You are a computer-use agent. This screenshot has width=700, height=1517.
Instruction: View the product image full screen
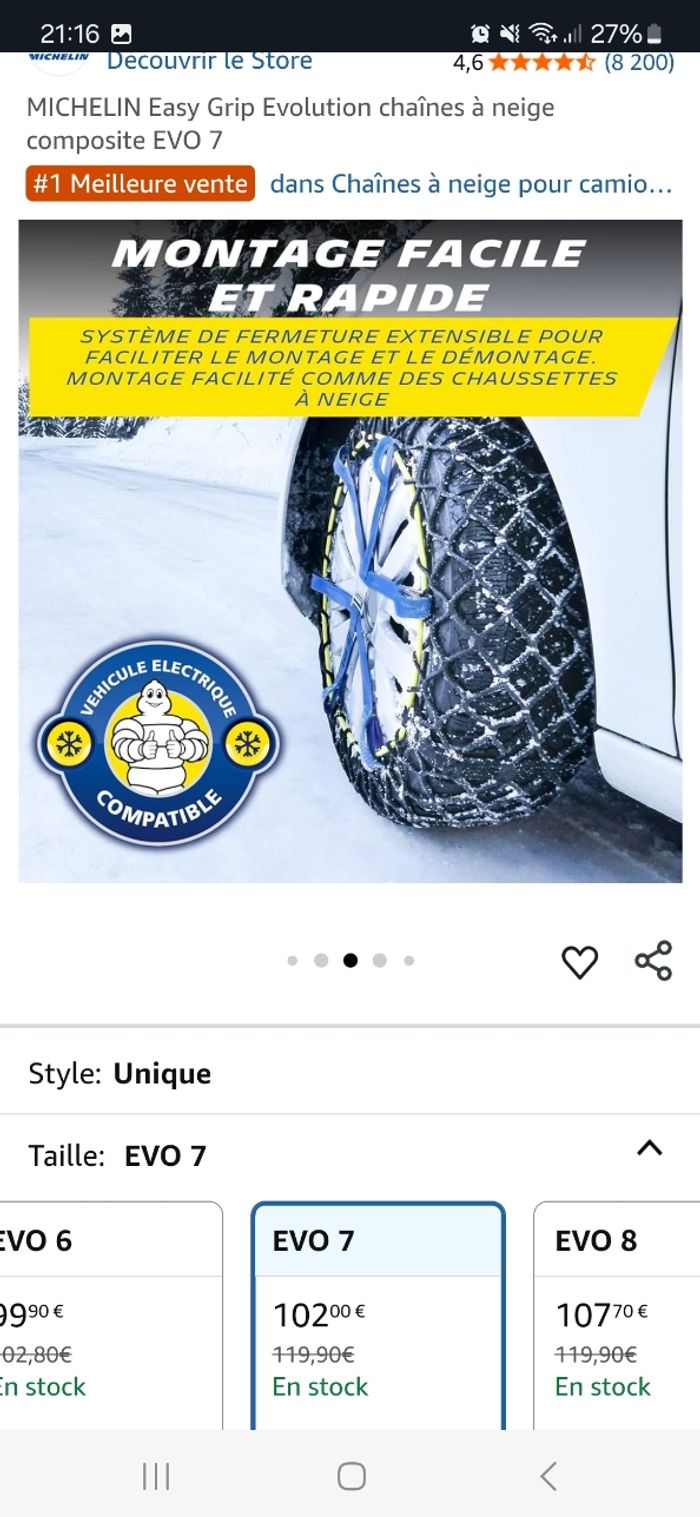tap(350, 550)
